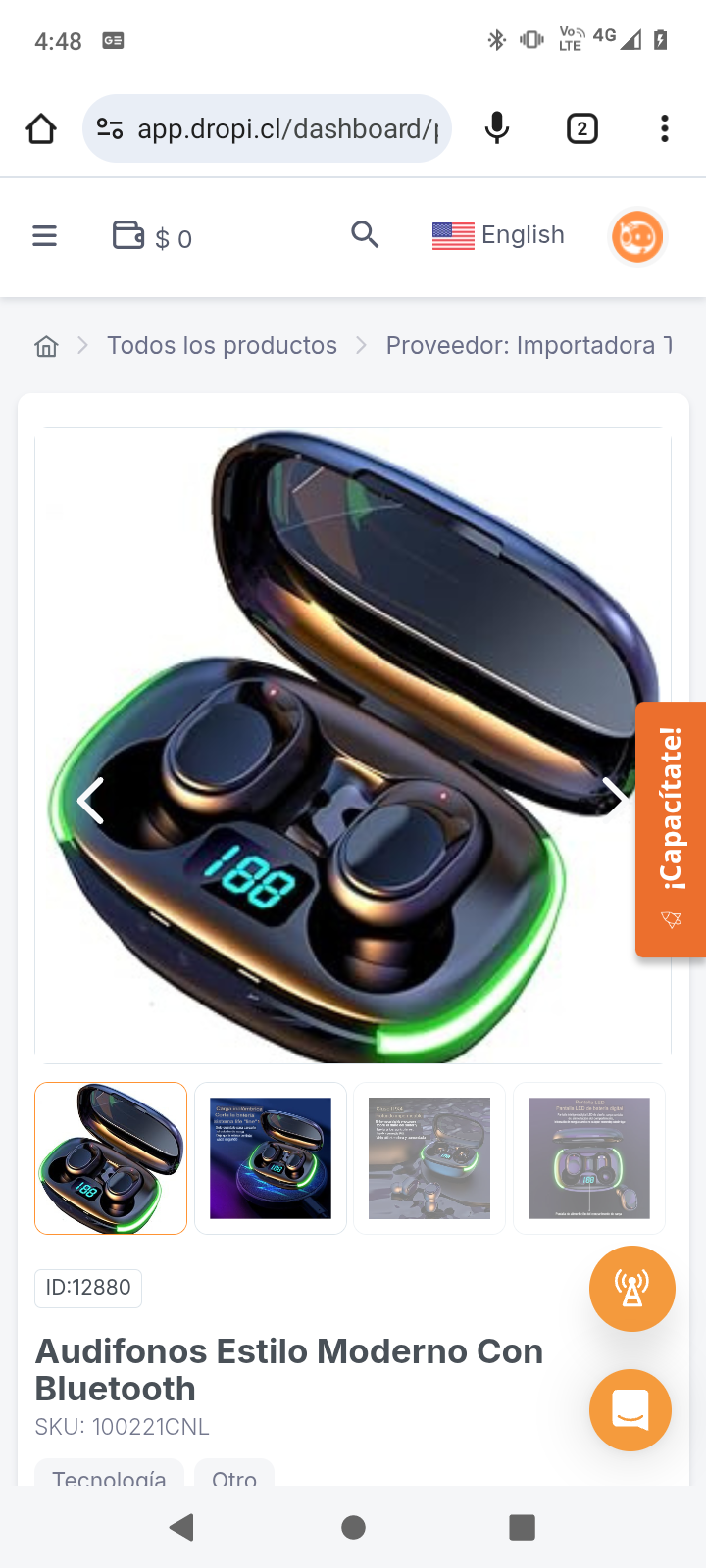Image resolution: width=706 pixels, height=1568 pixels.
Task: Show previous product image
Action: [91, 801]
